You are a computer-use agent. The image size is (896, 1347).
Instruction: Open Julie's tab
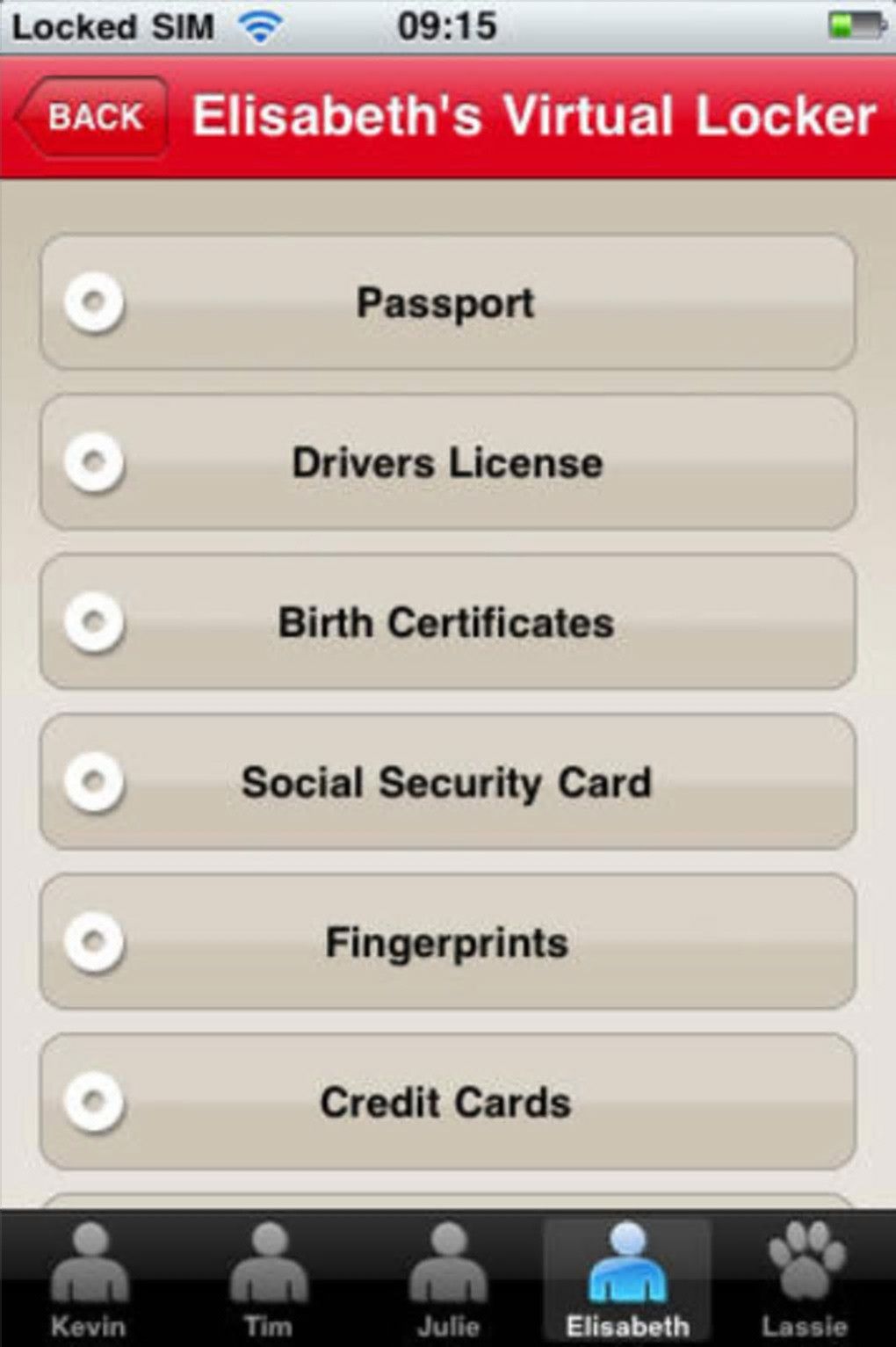pyautogui.click(x=448, y=1279)
